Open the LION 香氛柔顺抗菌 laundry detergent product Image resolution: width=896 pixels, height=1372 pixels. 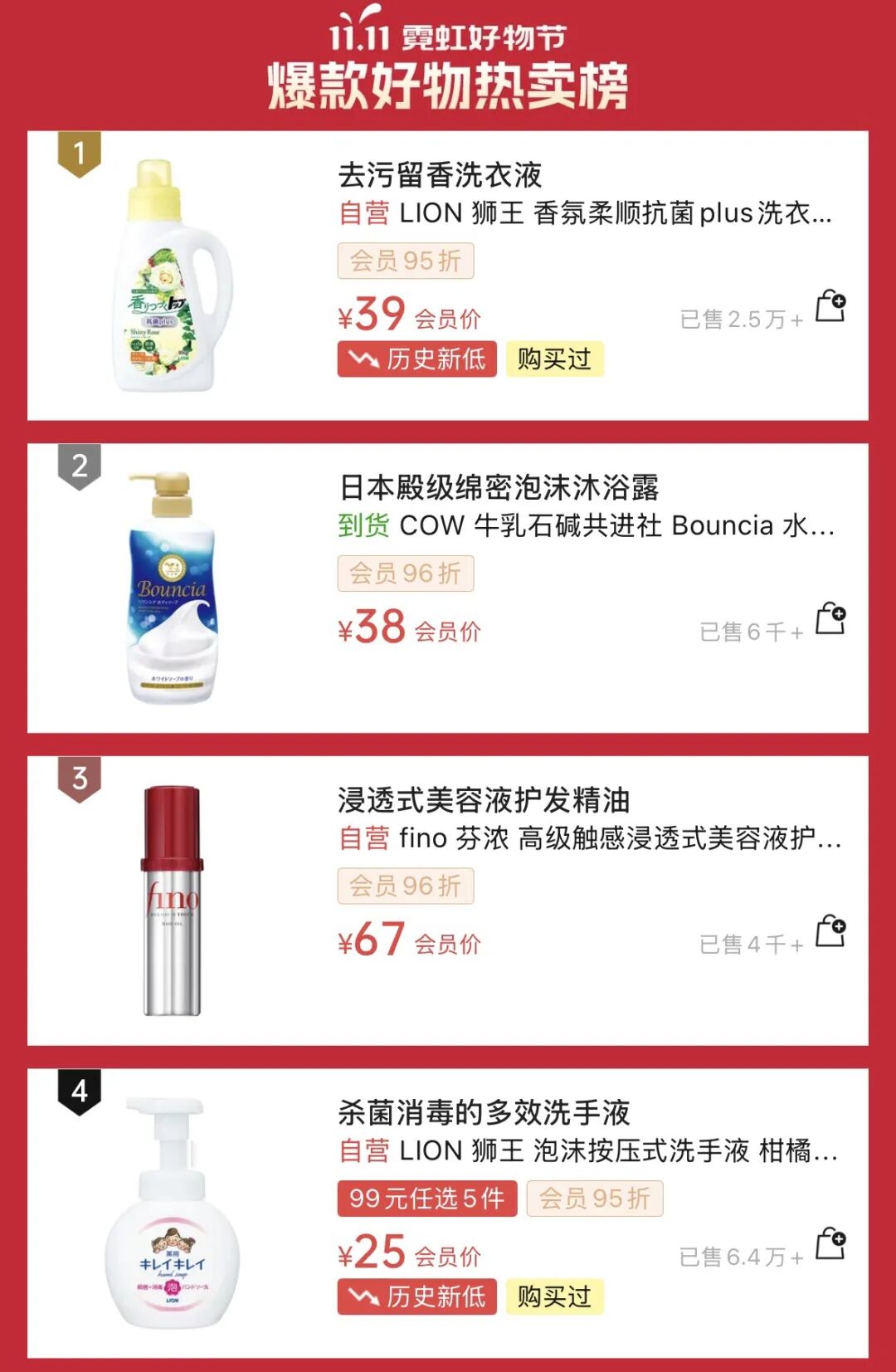tap(585, 213)
